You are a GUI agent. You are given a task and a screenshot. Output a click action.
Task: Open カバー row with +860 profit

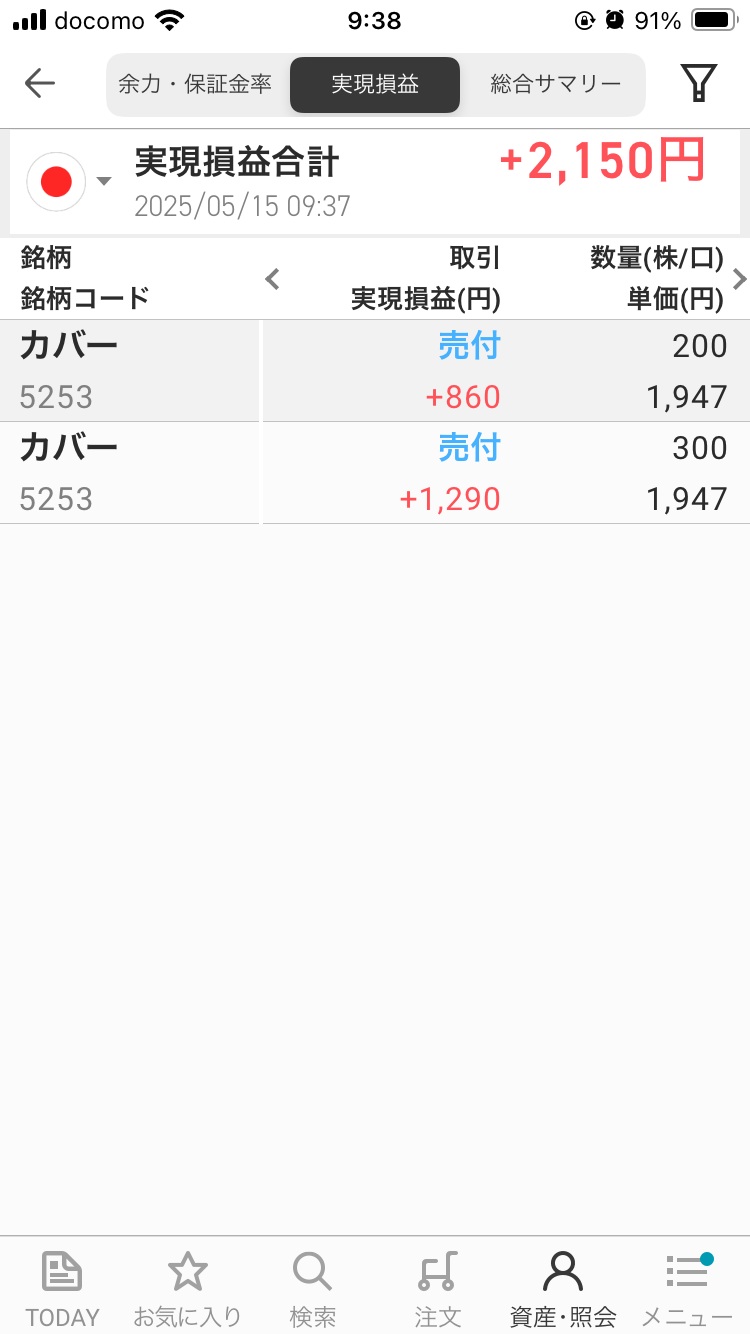tap(375, 371)
